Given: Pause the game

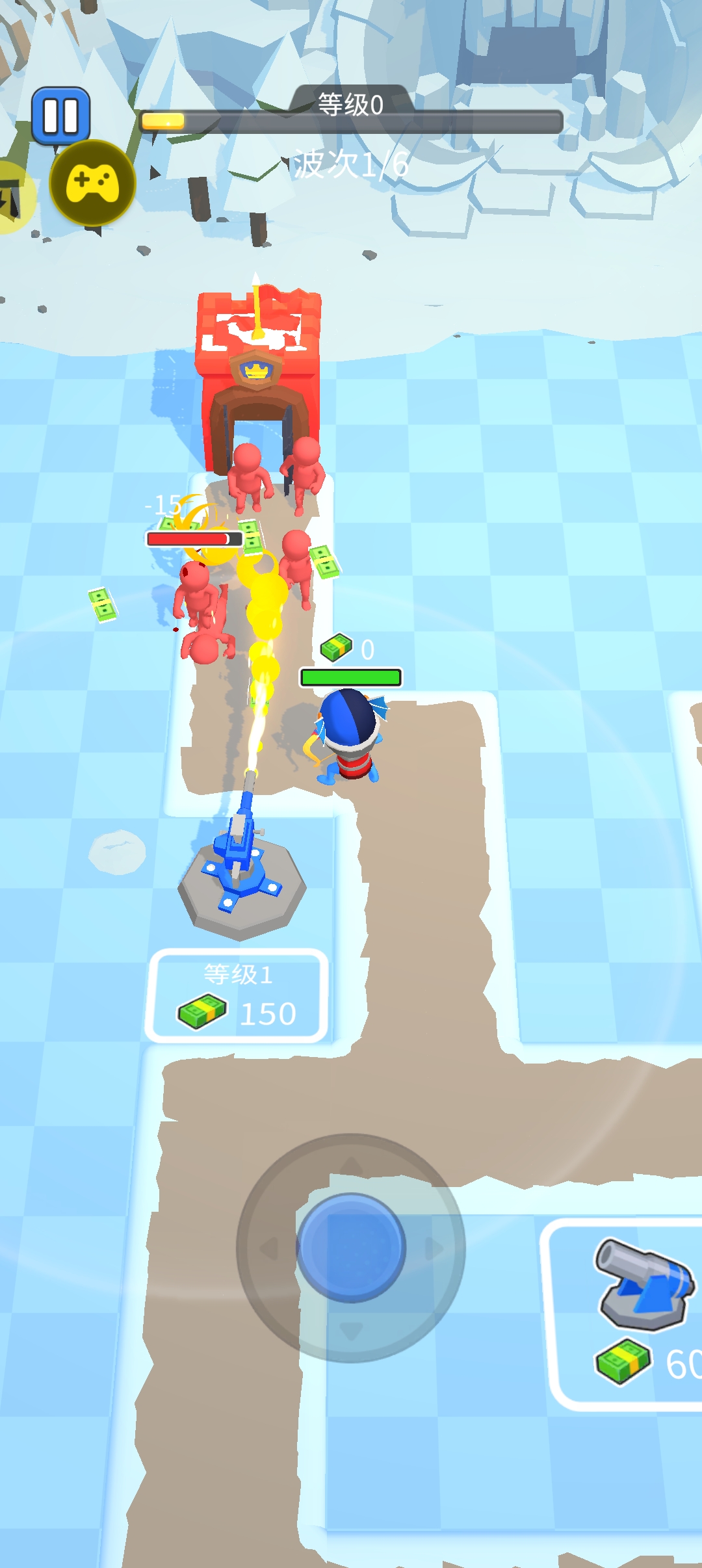Looking at the screenshot, I should click(60, 116).
